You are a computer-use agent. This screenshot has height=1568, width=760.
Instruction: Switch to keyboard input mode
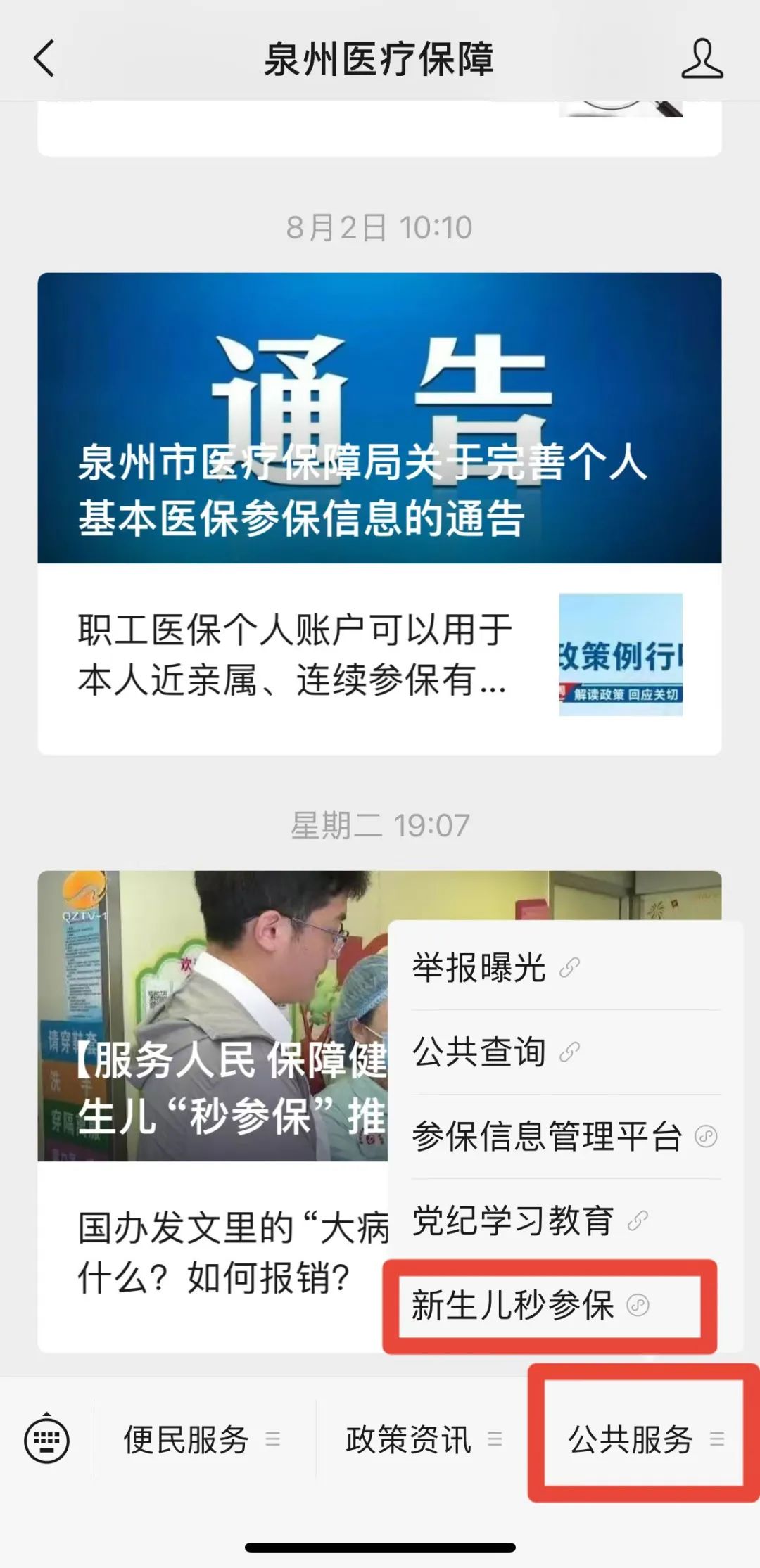click(46, 1439)
